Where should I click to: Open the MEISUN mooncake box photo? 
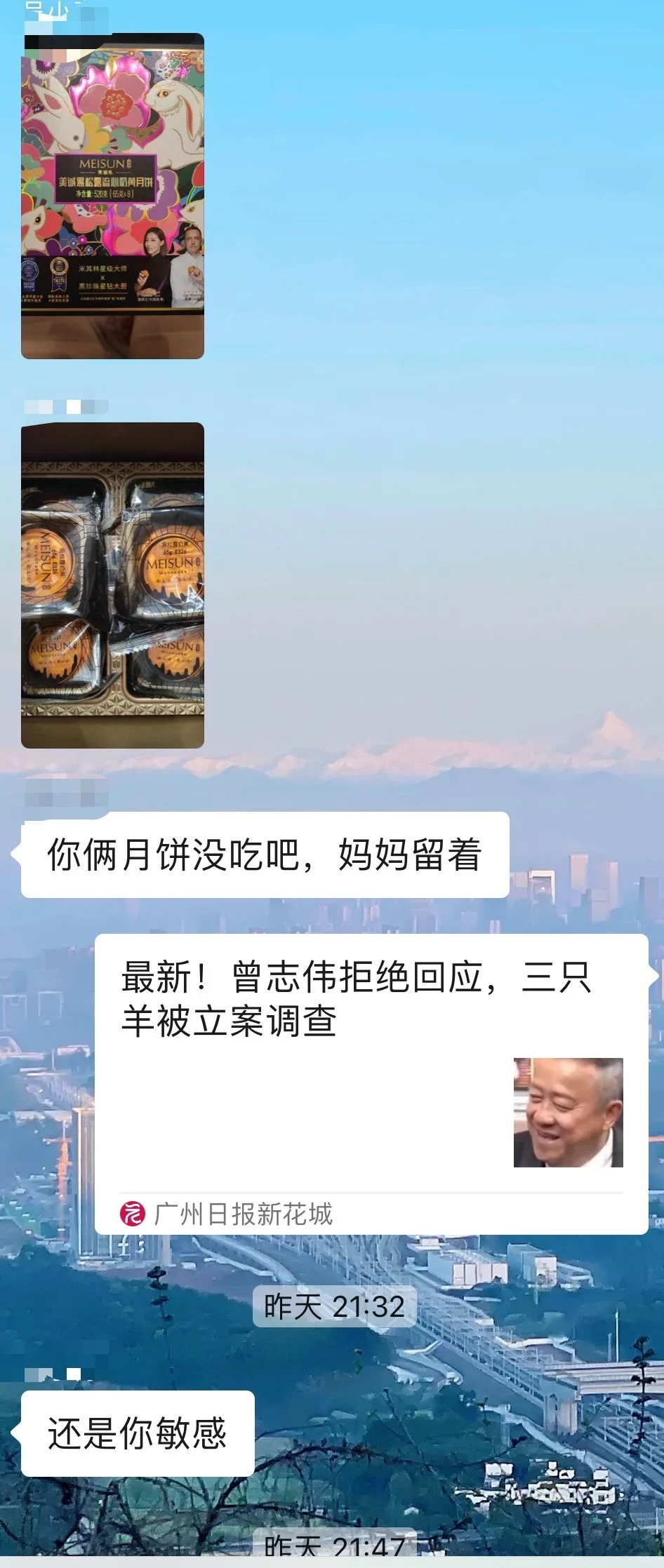(112, 196)
